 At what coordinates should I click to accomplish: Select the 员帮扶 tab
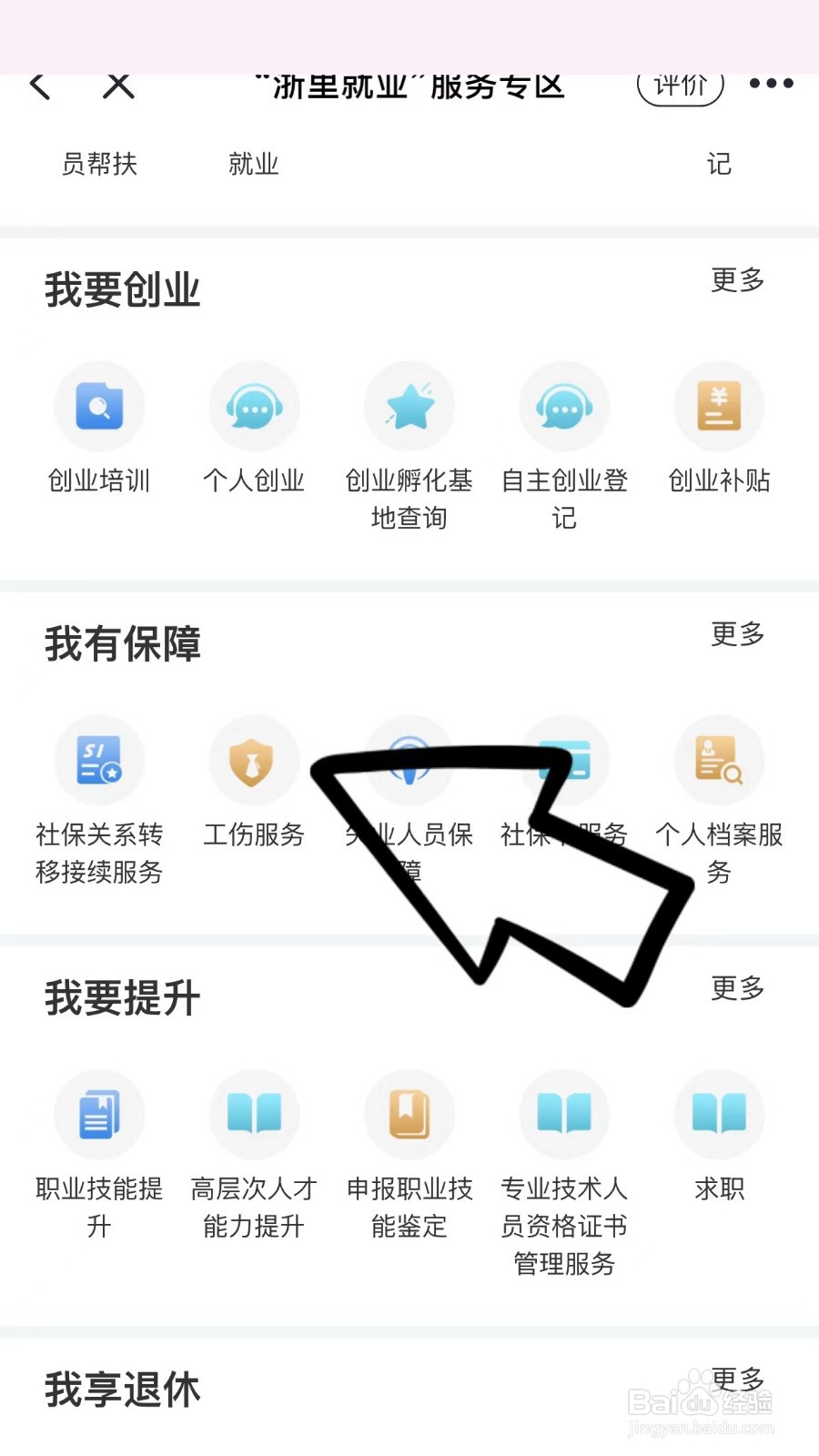pos(97,165)
